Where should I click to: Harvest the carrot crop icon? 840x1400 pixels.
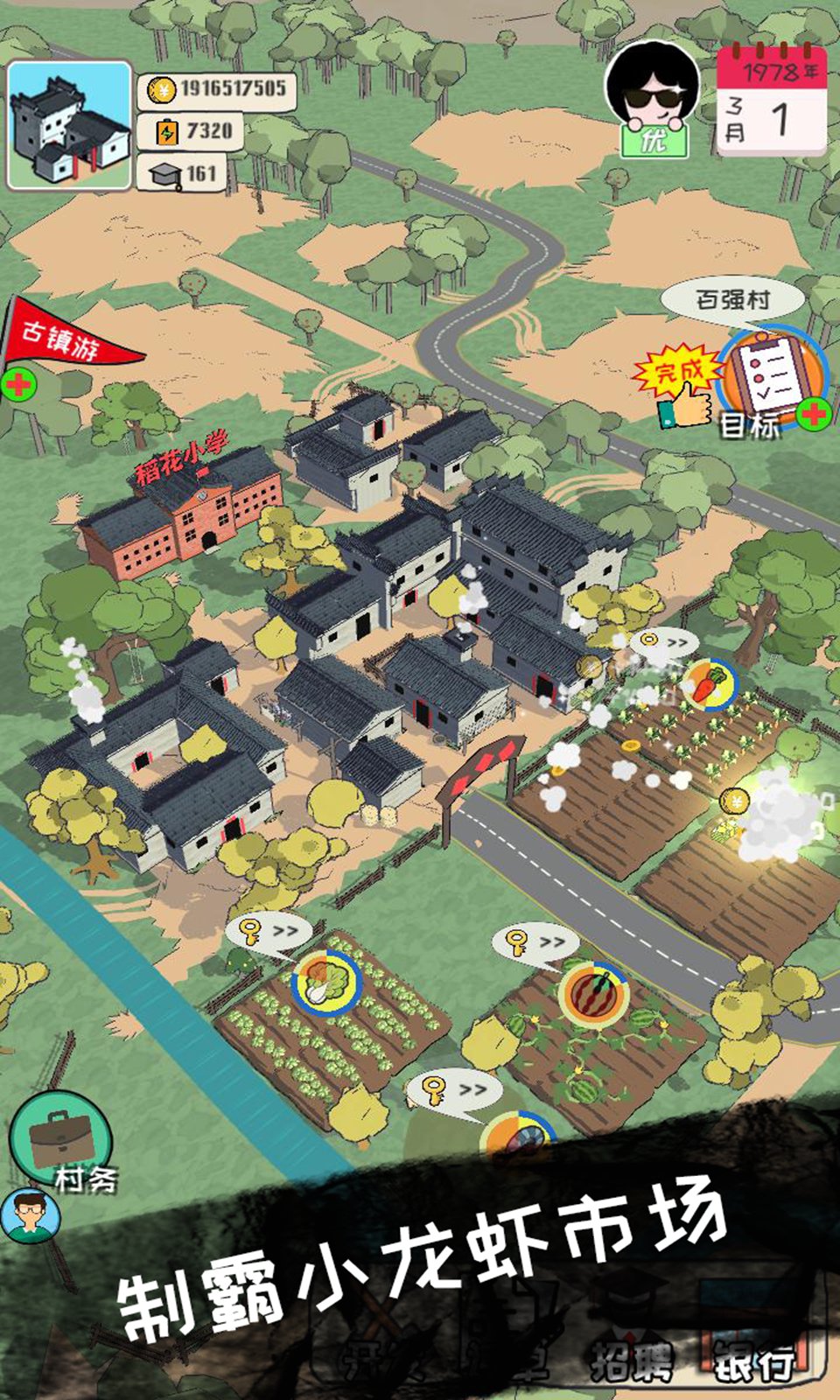[x=709, y=685]
